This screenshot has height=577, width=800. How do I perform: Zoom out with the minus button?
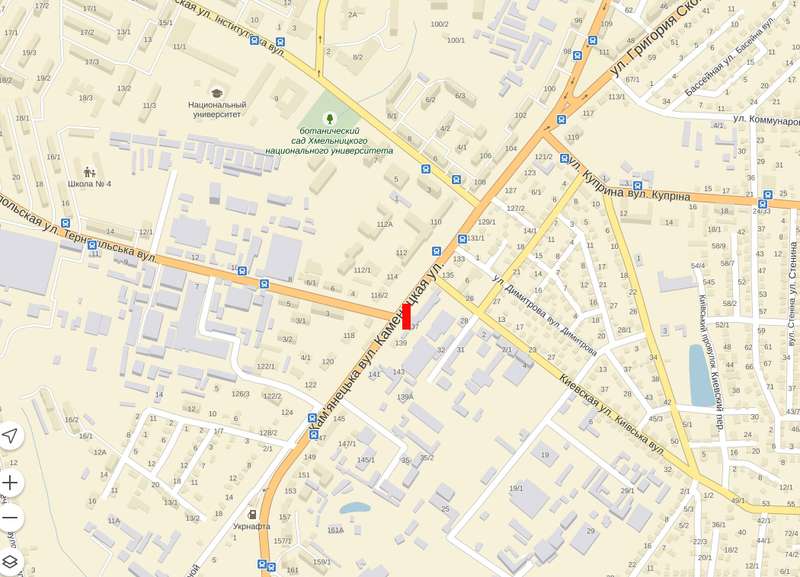pos(10,518)
